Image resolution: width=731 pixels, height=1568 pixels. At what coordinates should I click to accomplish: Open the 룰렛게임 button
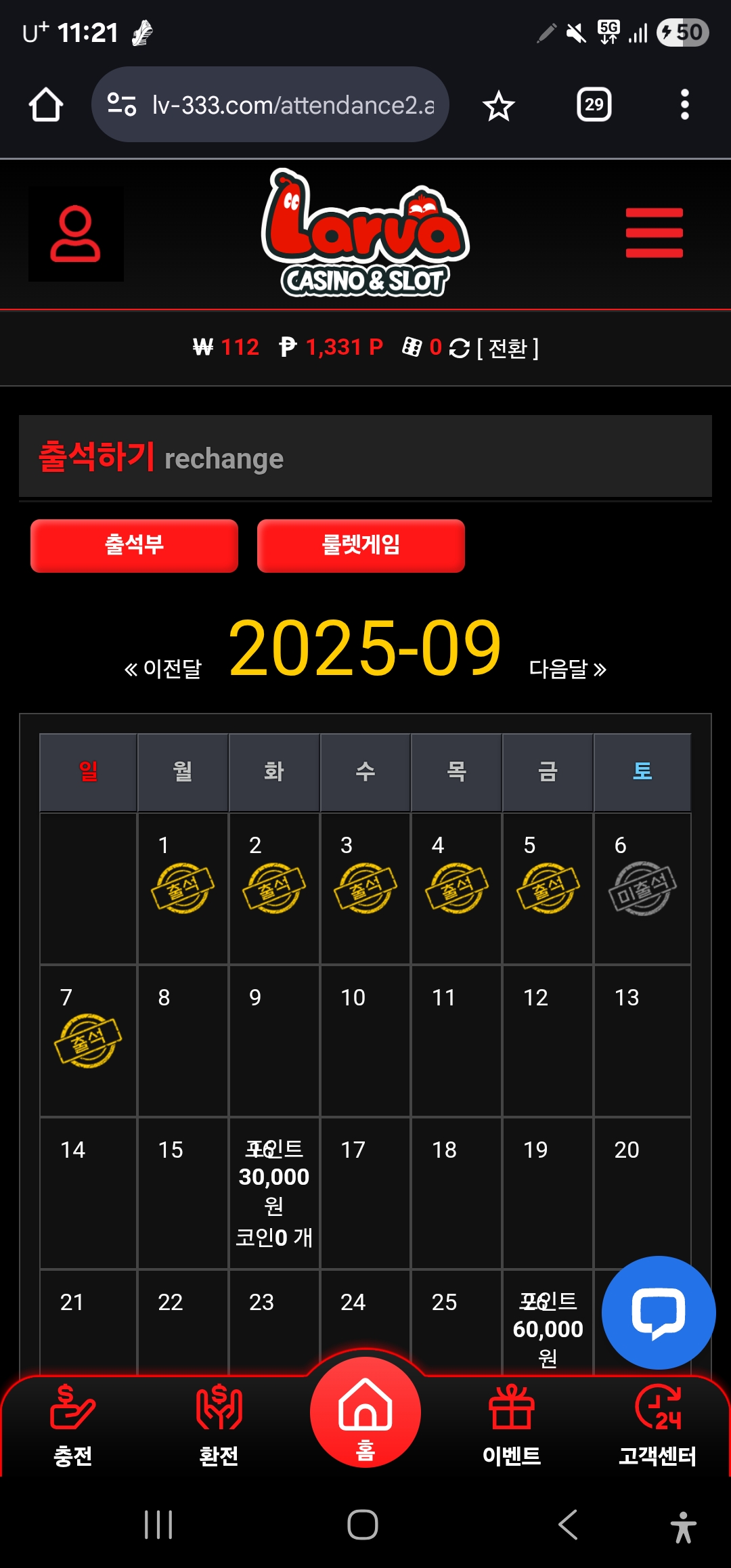click(361, 546)
